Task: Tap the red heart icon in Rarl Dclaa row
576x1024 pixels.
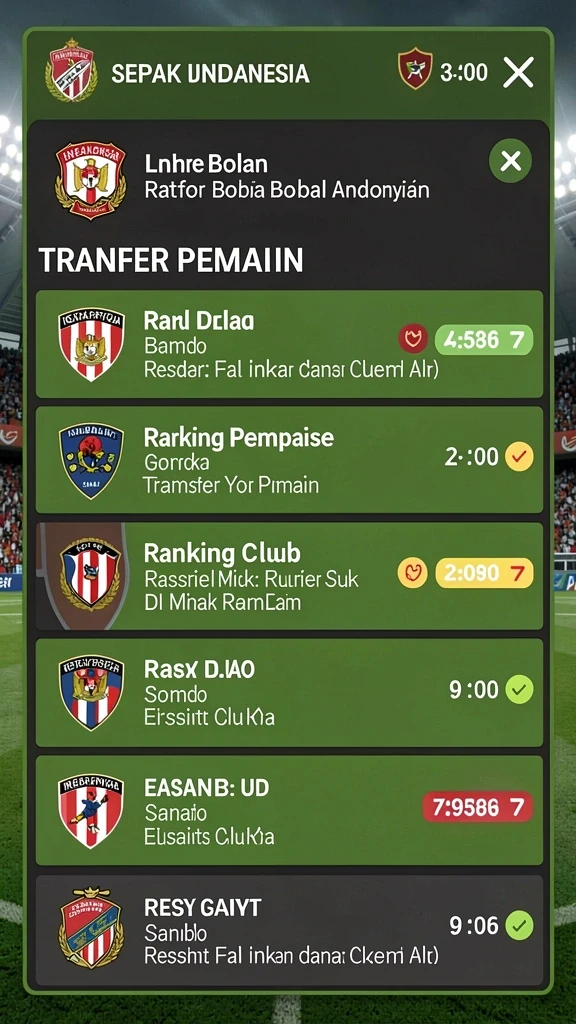Action: 413,340
